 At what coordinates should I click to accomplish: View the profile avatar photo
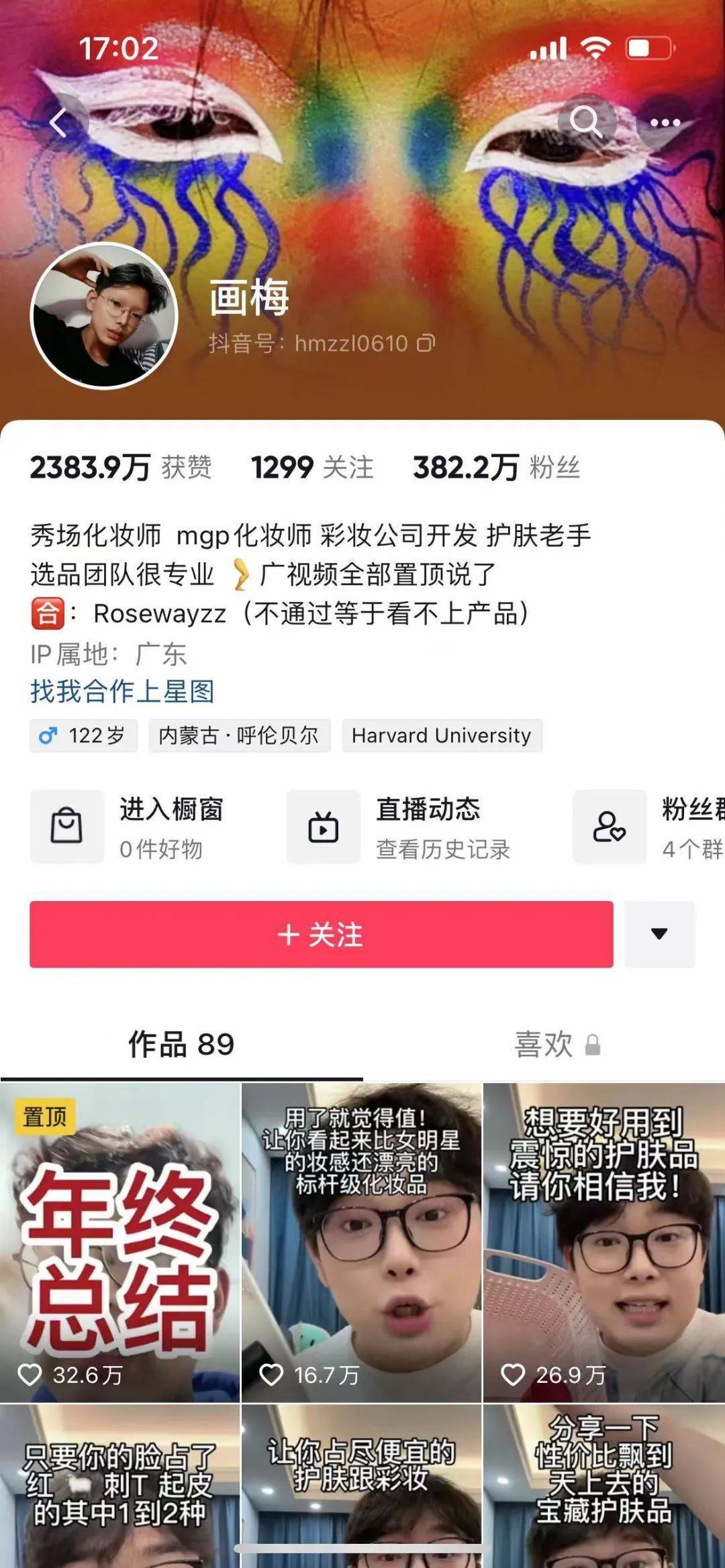[x=104, y=315]
